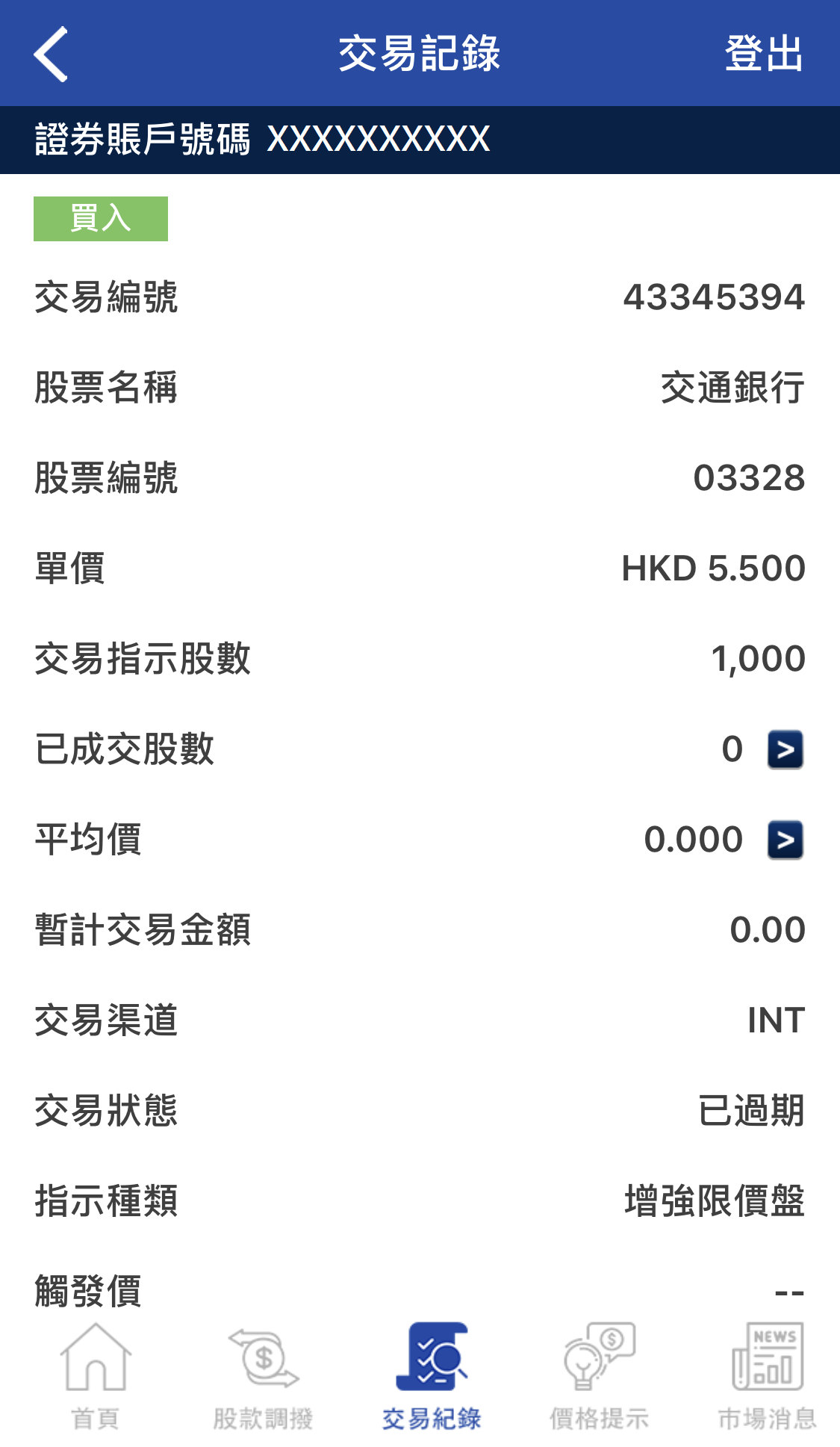
Task: Select the 交易紀錄 tab
Action: click(x=432, y=1376)
